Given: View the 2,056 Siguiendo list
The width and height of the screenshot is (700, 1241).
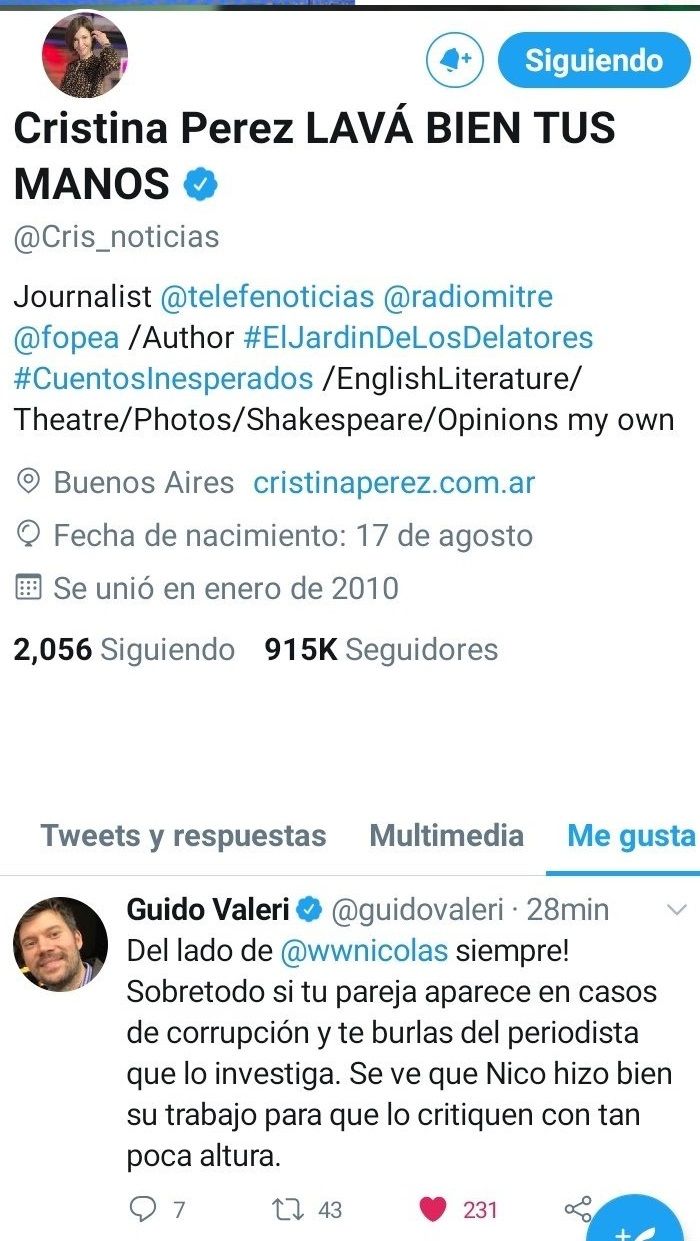Looking at the screenshot, I should (124, 650).
